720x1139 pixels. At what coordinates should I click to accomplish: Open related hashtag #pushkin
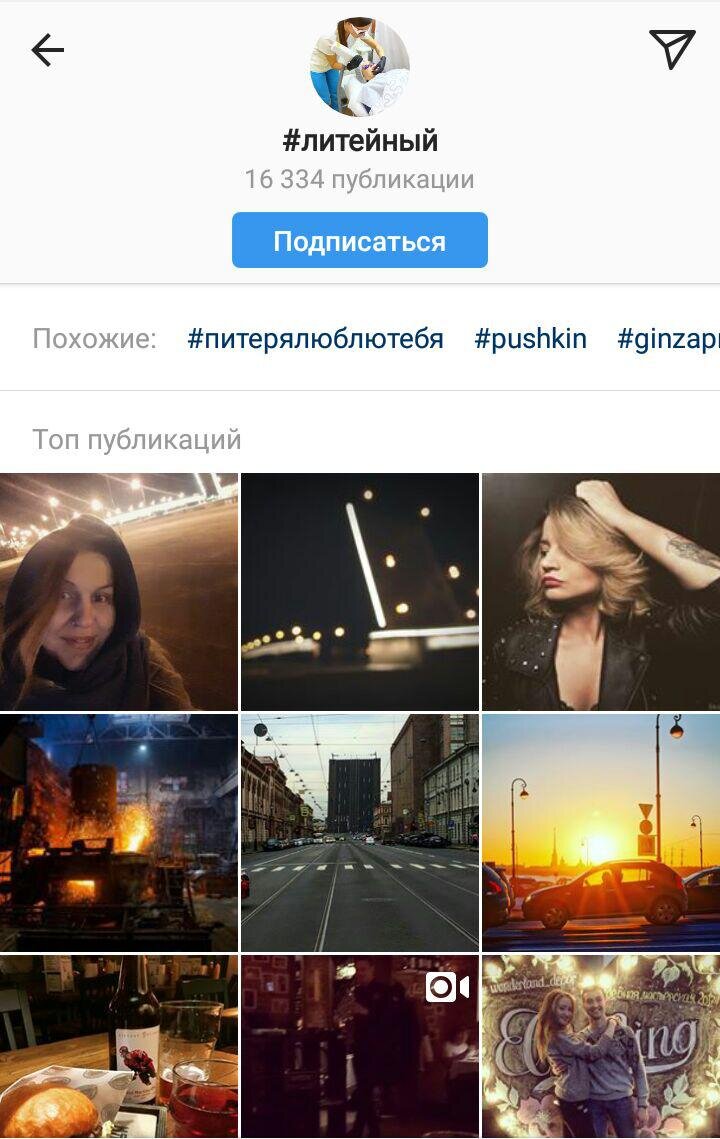point(530,339)
